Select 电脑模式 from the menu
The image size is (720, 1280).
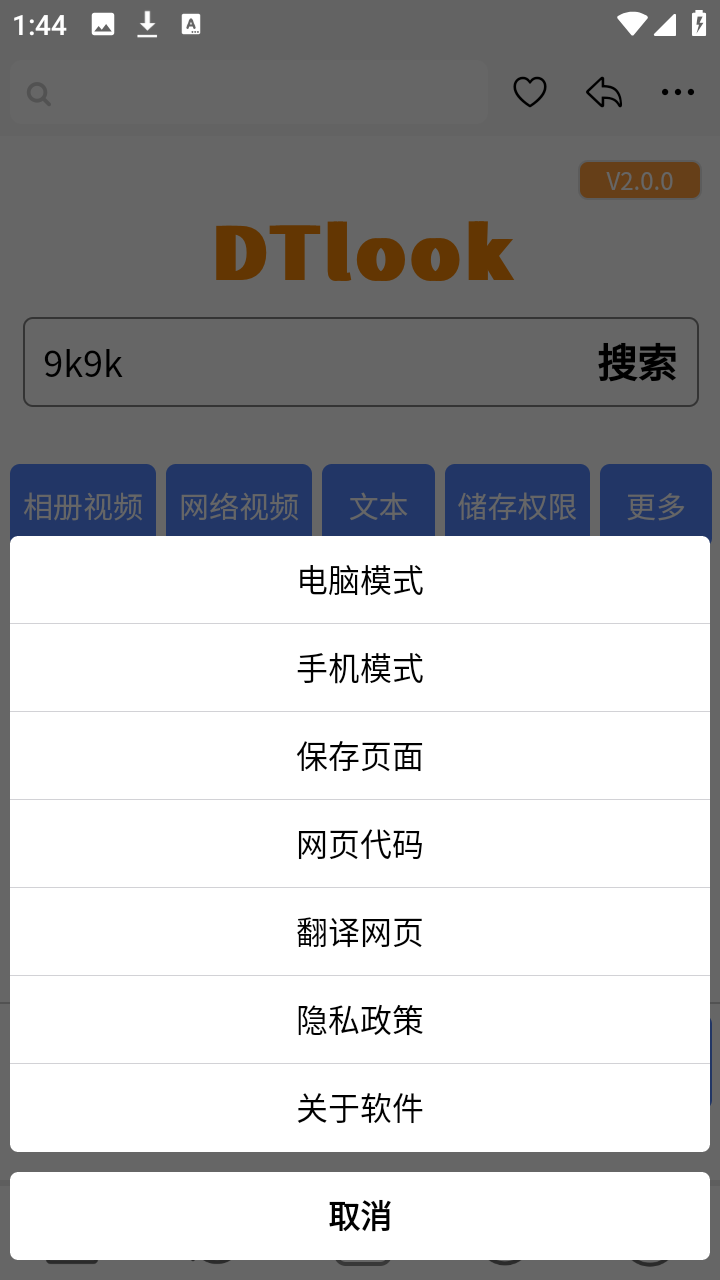coord(360,580)
